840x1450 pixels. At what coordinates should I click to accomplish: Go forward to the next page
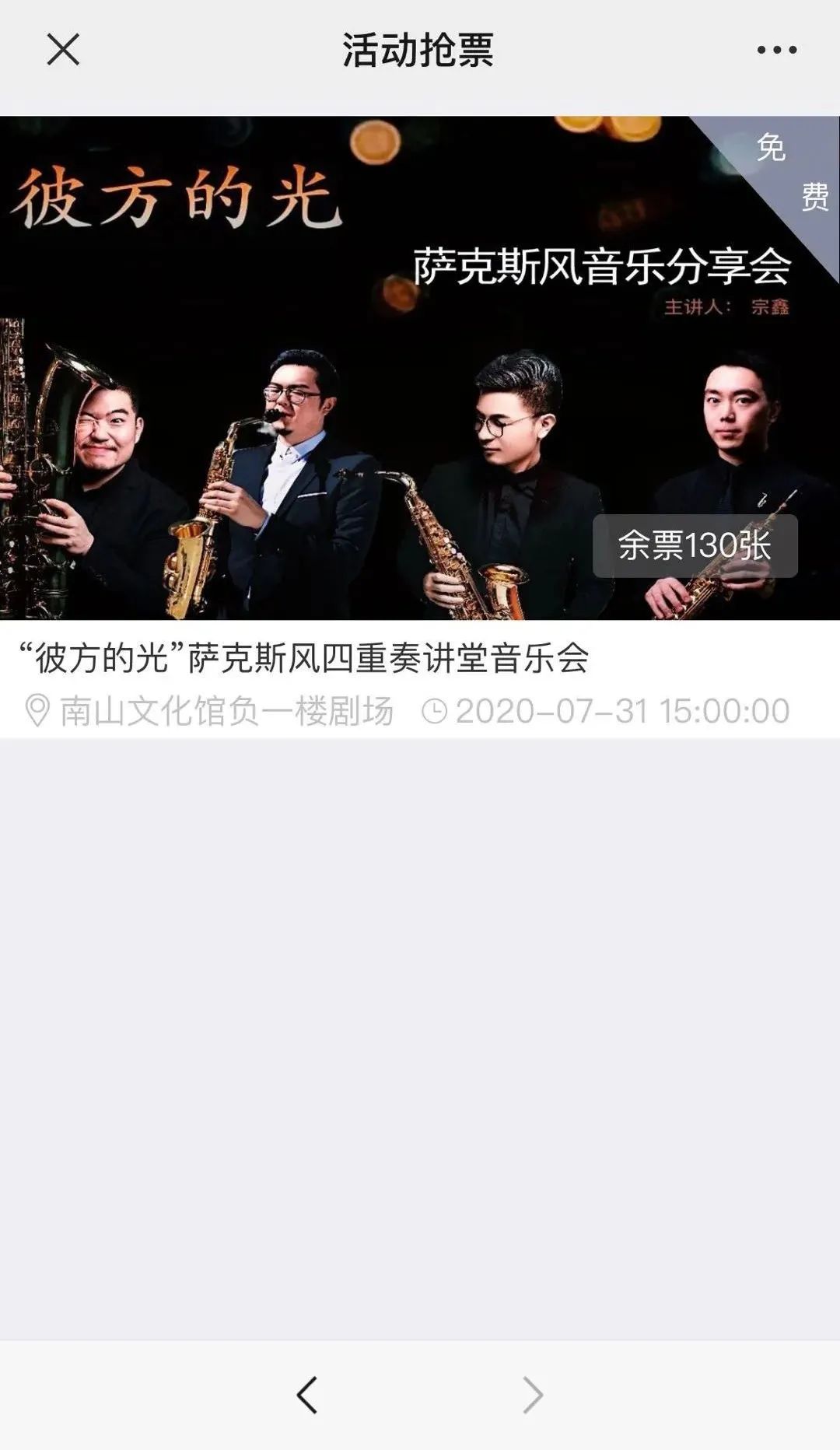(532, 1395)
